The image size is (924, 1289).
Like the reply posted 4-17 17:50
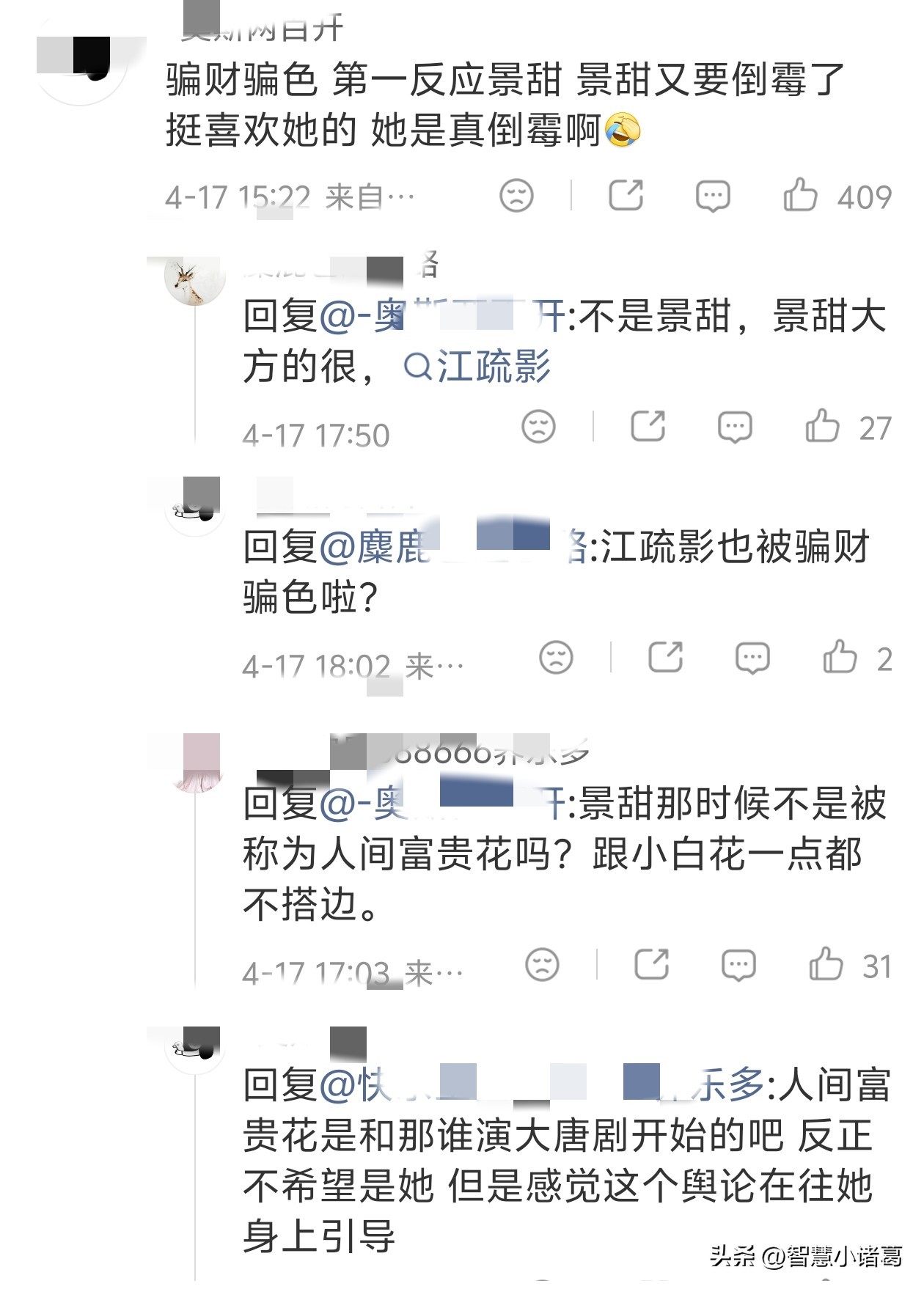[x=822, y=426]
